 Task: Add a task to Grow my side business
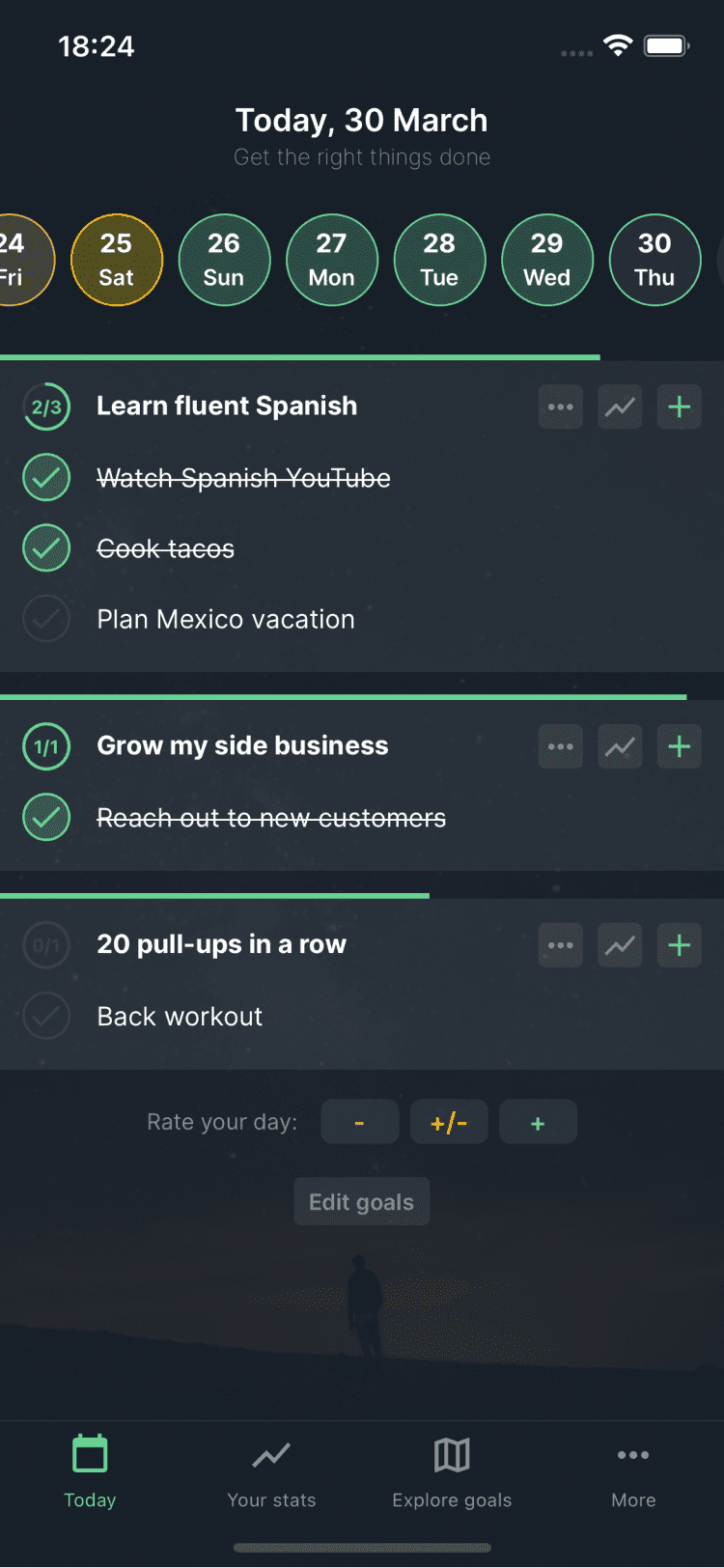pos(679,746)
